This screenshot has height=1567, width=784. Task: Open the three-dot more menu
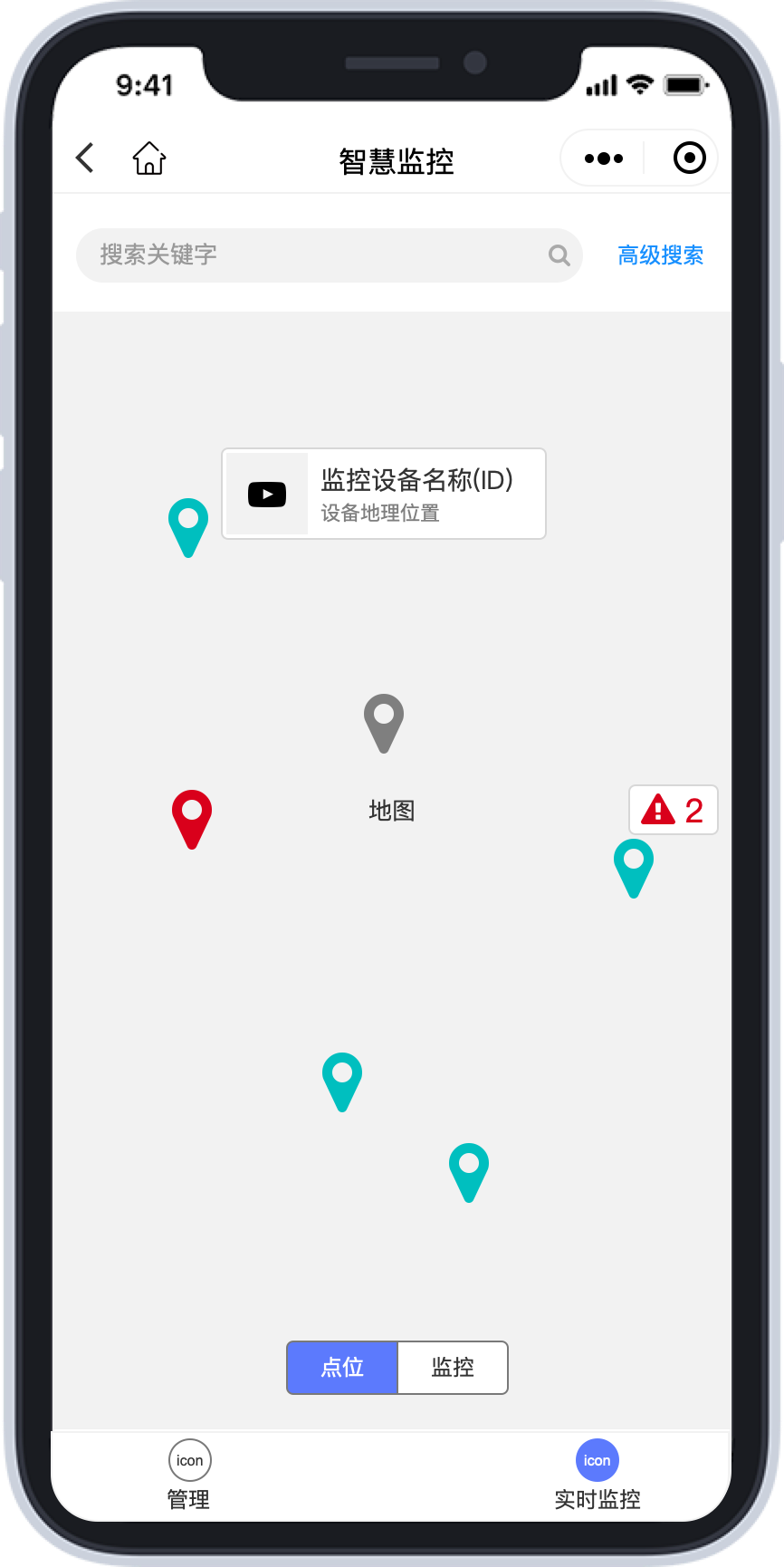point(604,159)
